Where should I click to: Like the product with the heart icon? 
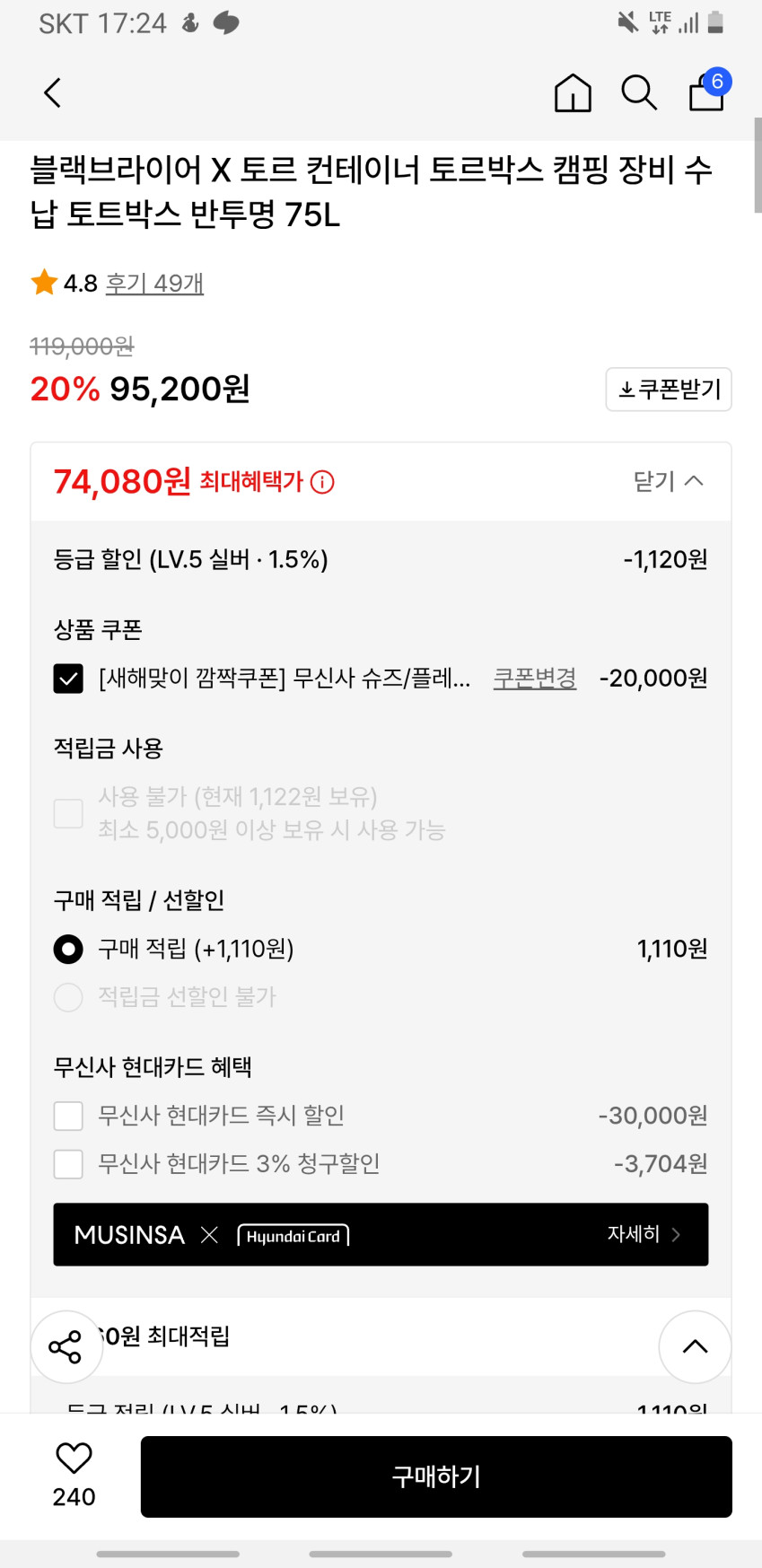click(x=74, y=1459)
